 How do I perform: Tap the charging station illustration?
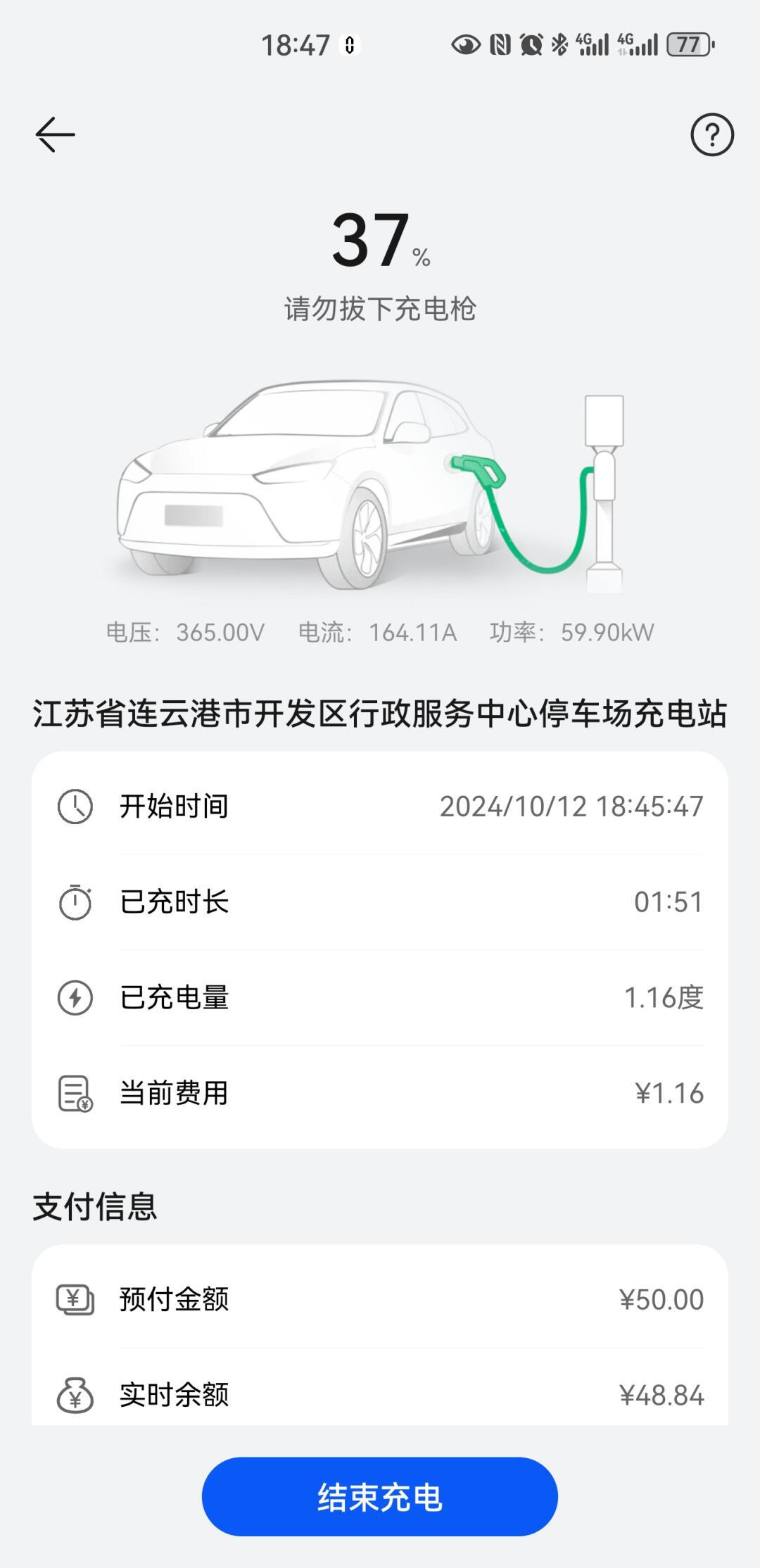click(x=604, y=486)
